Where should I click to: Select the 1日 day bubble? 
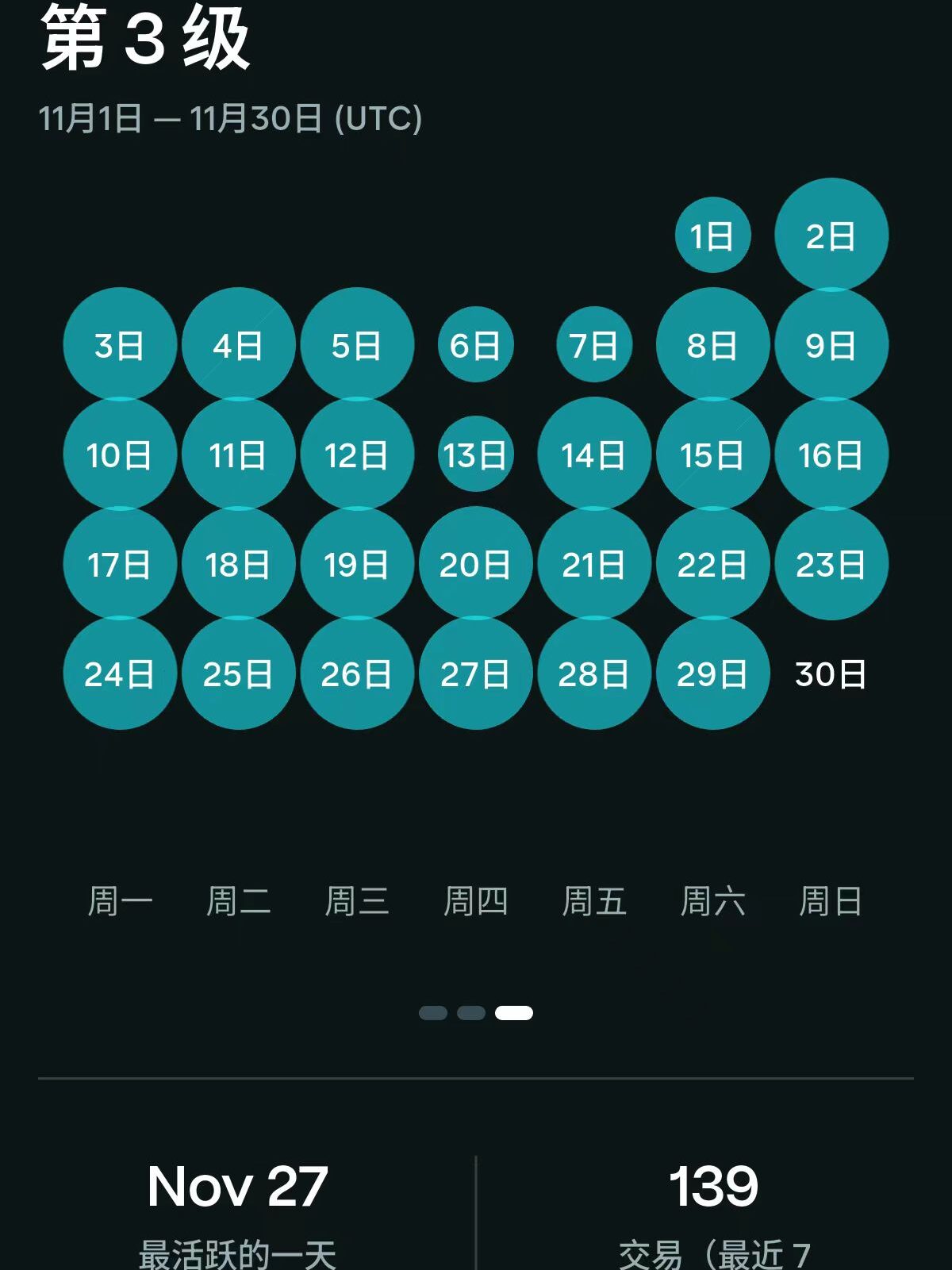712,236
